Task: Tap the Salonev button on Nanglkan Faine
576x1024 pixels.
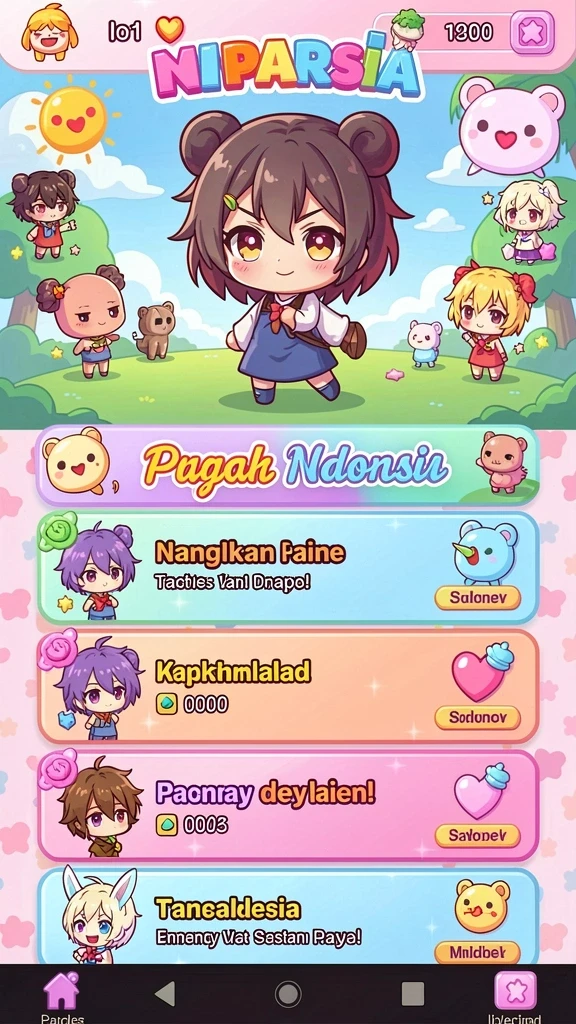Action: point(477,598)
